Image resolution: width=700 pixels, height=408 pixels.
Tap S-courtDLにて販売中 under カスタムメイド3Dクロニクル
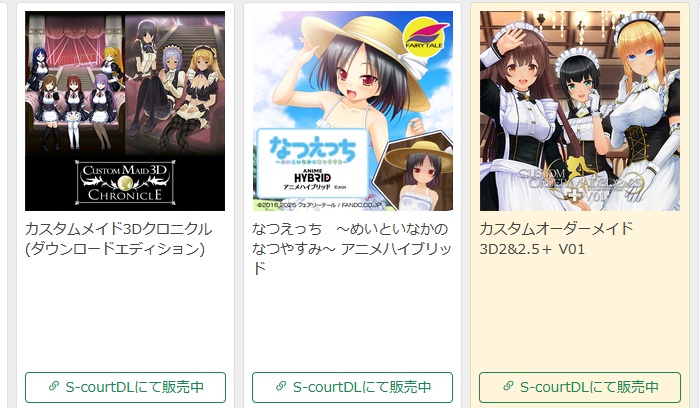pos(125,387)
